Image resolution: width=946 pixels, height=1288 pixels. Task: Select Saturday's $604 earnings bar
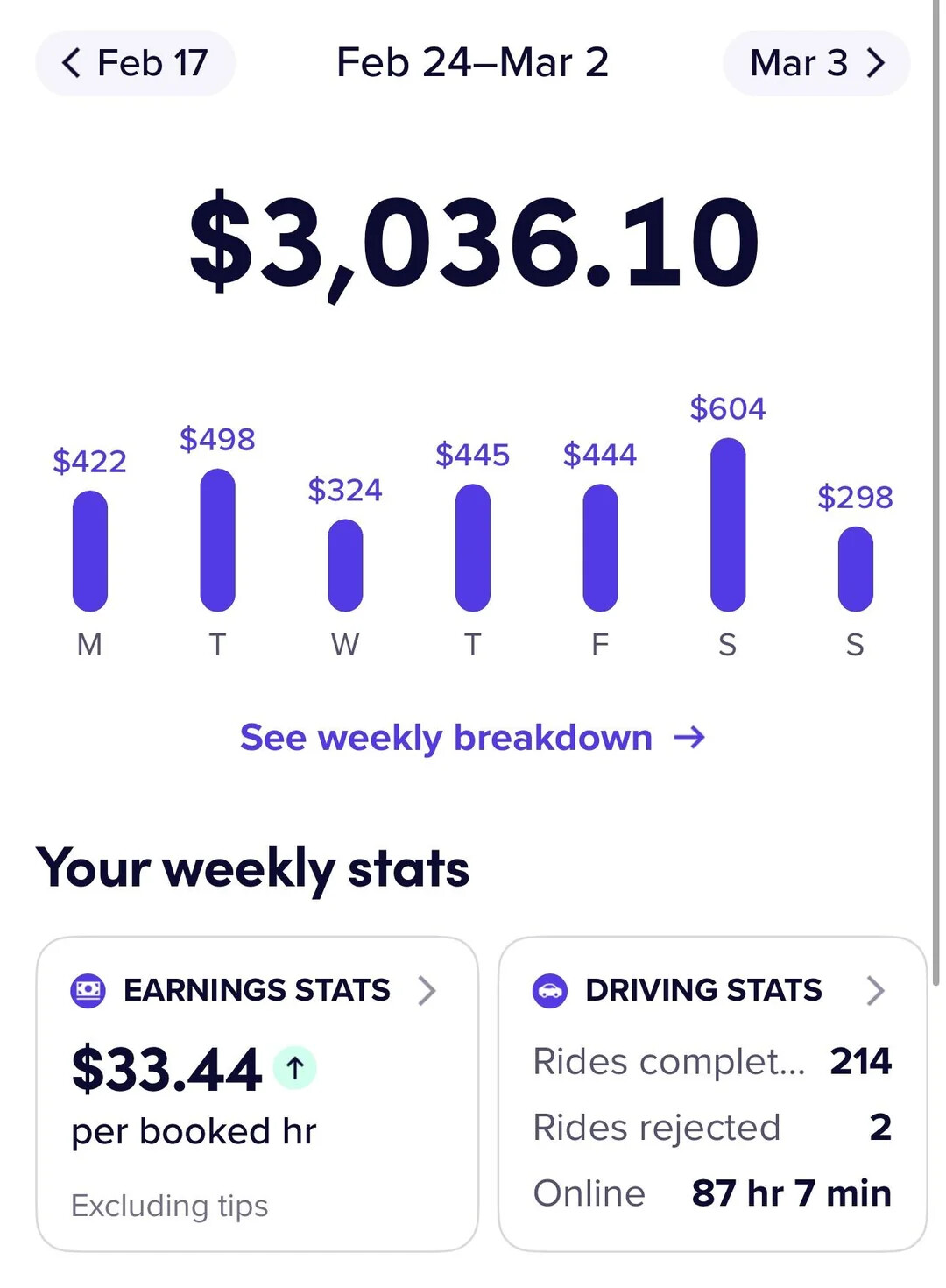(727, 524)
